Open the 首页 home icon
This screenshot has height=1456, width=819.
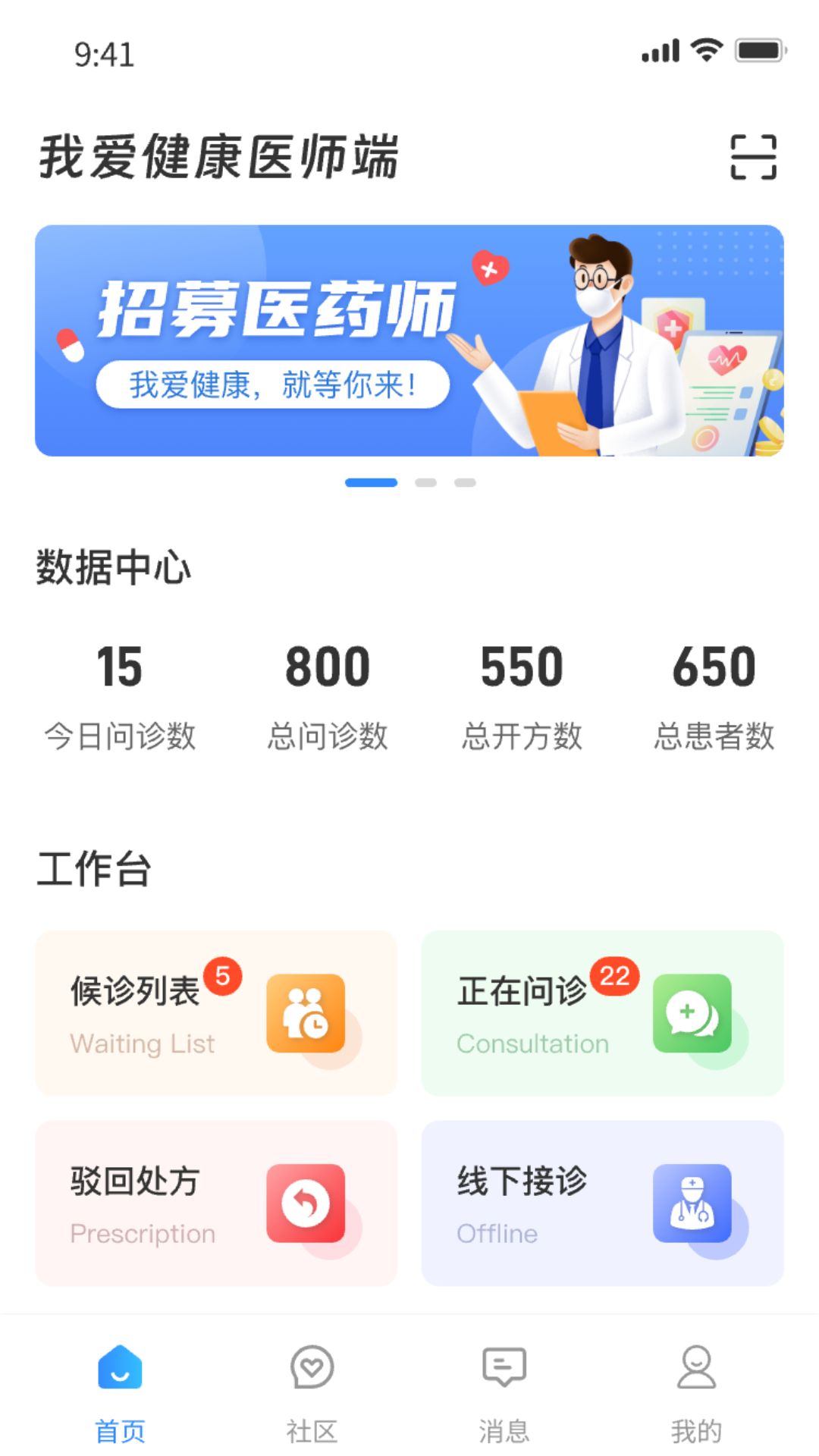(x=120, y=1370)
